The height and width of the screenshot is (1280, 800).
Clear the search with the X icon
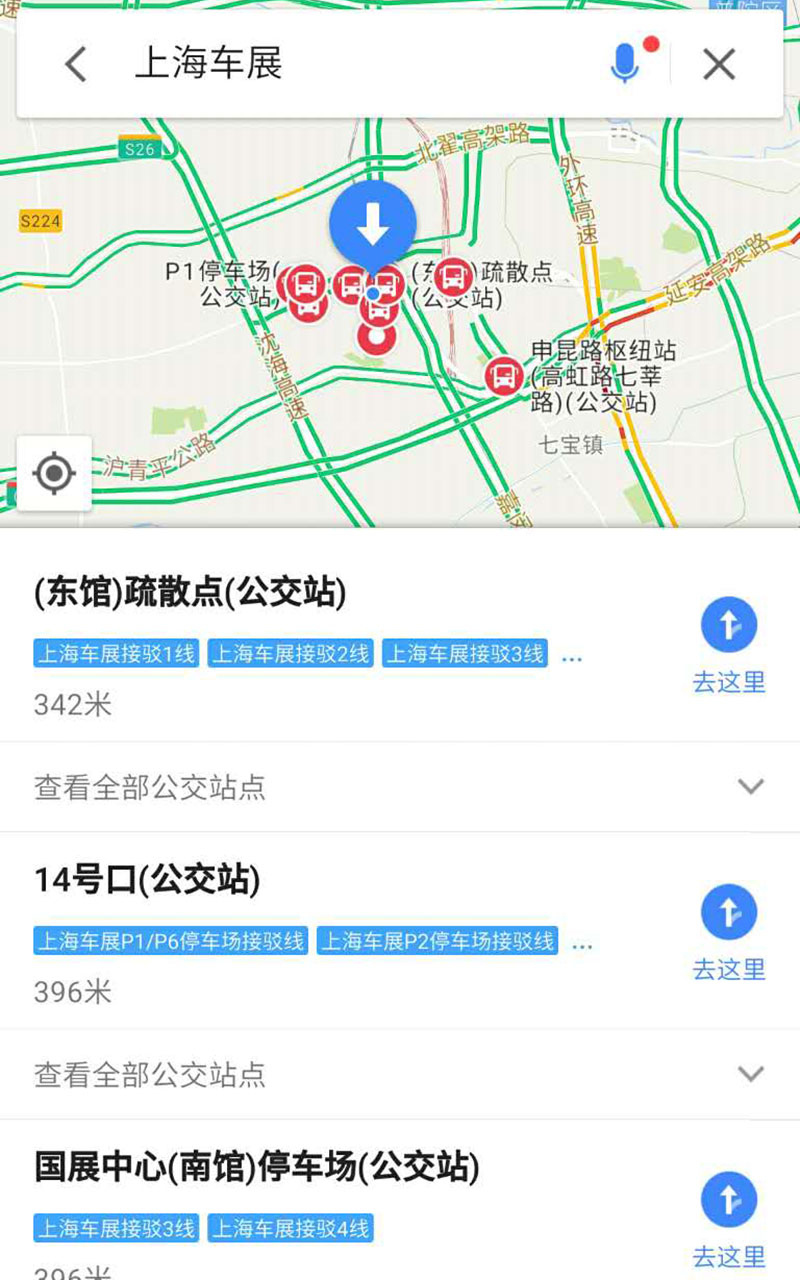click(x=719, y=65)
